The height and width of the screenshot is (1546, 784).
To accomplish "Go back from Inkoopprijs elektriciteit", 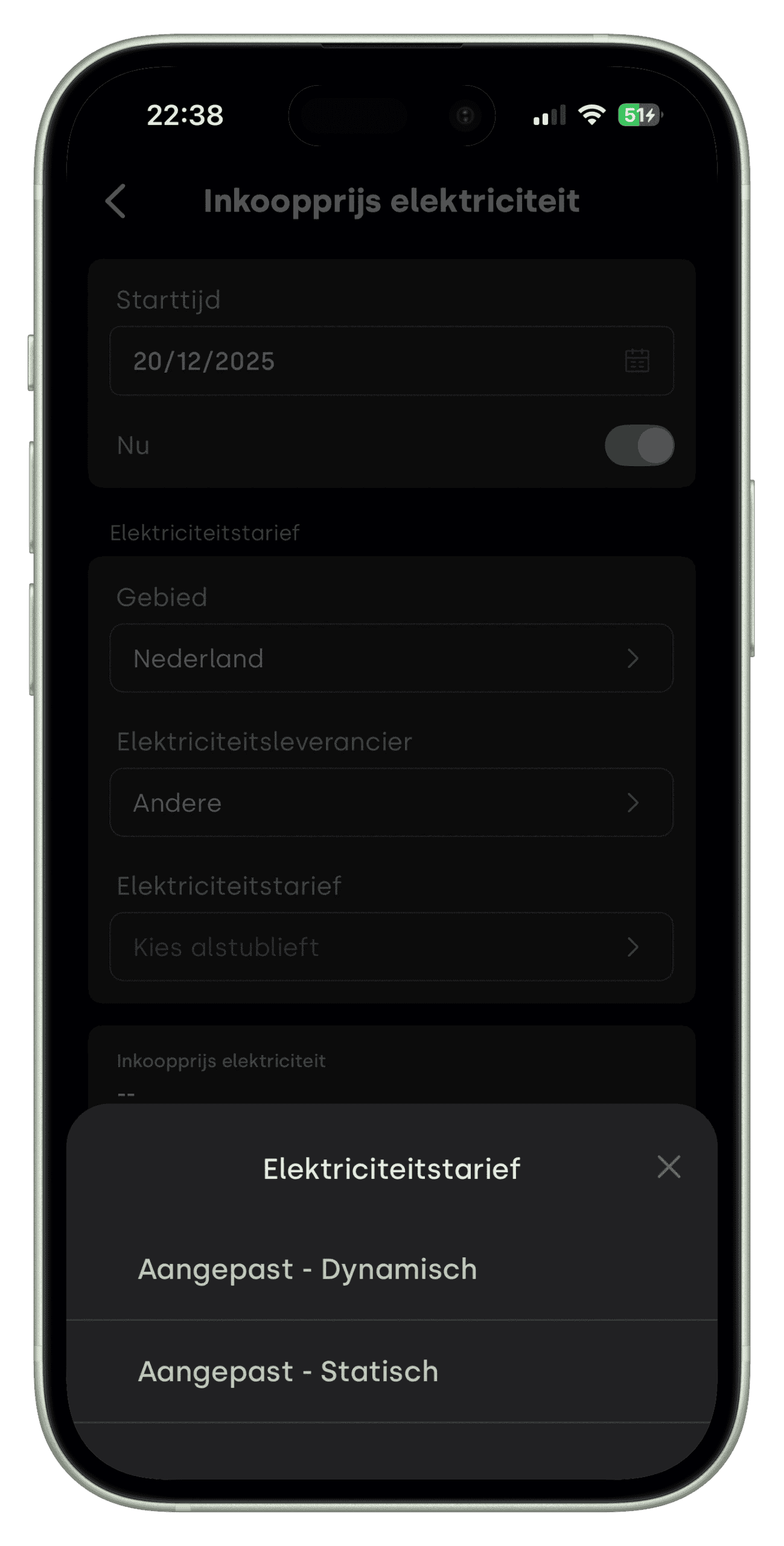I will pos(116,201).
